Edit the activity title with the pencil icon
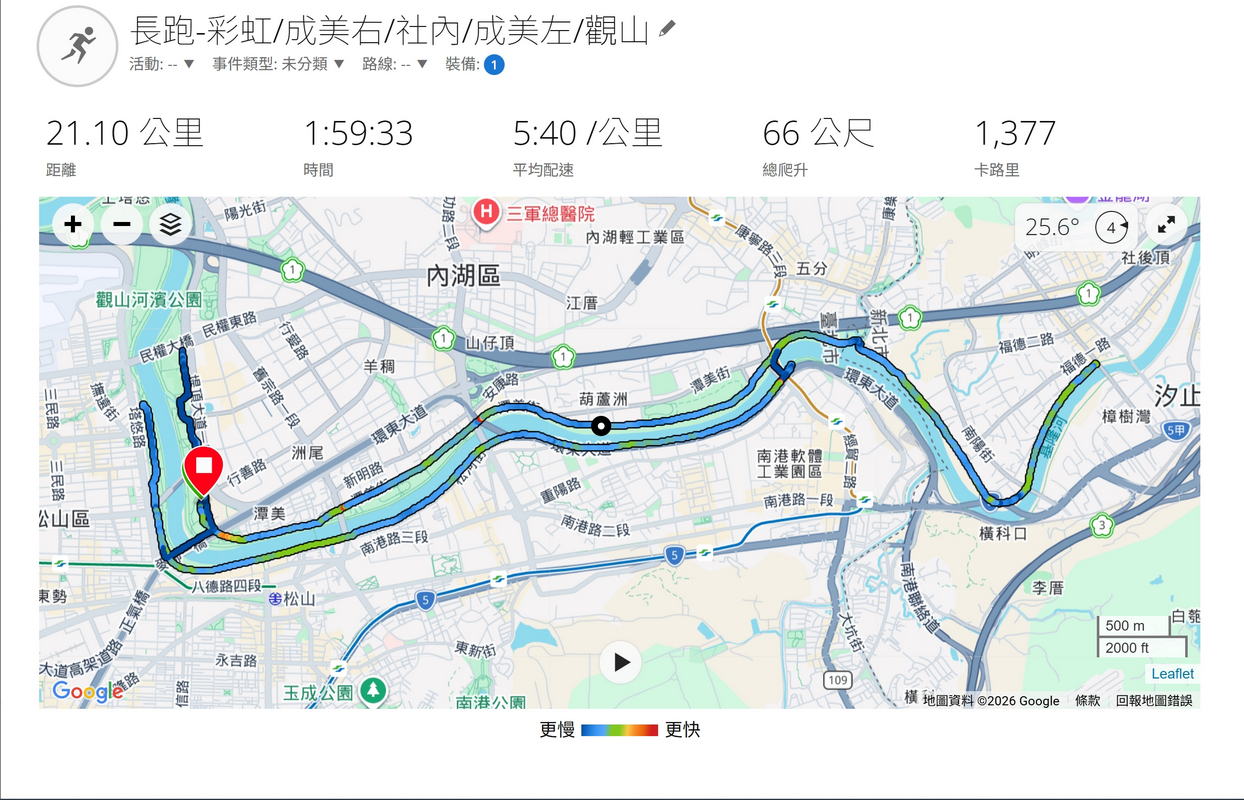The width and height of the screenshot is (1244, 800). point(667,30)
